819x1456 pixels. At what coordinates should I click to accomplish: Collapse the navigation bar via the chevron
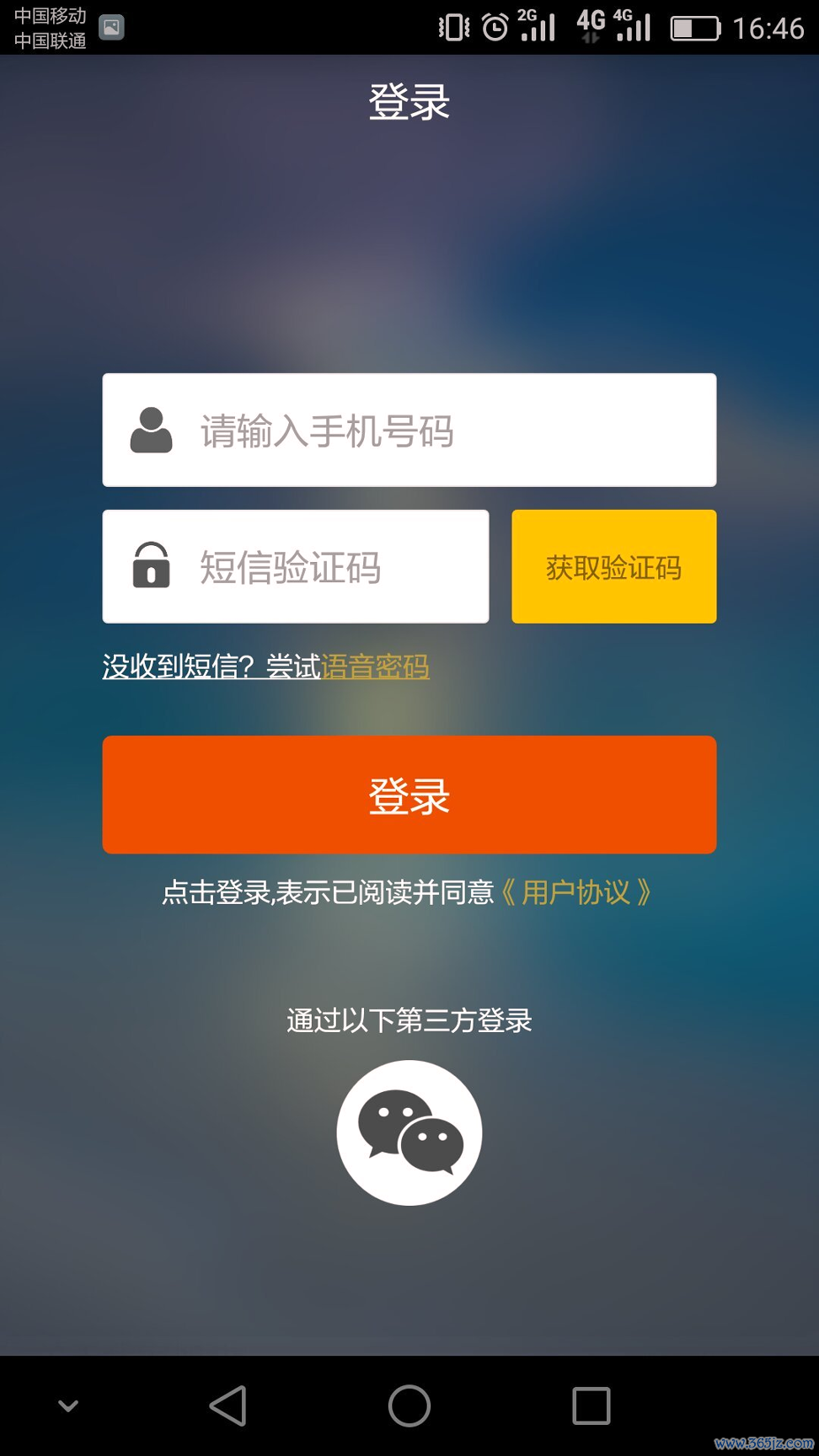pyautogui.click(x=67, y=1405)
